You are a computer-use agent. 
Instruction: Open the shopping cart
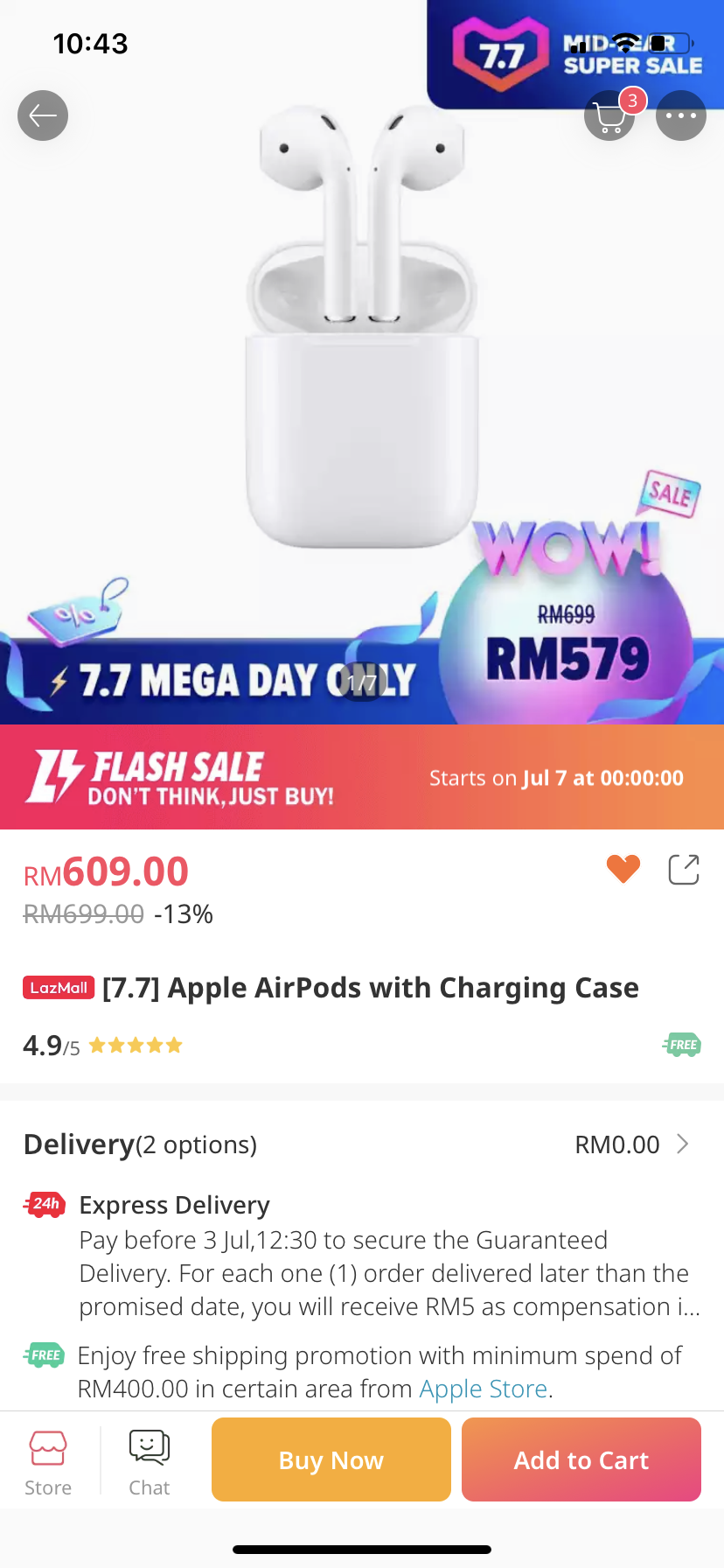point(609,116)
